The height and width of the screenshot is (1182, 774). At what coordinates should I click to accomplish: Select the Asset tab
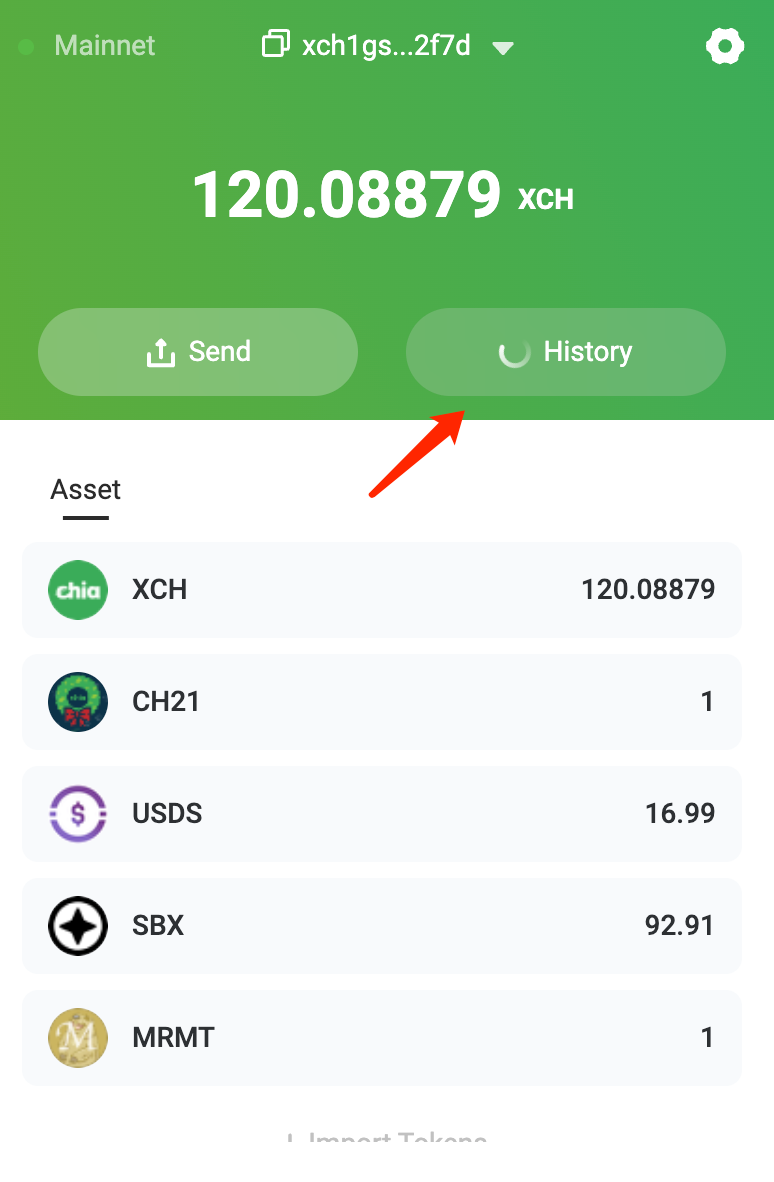tap(86, 490)
